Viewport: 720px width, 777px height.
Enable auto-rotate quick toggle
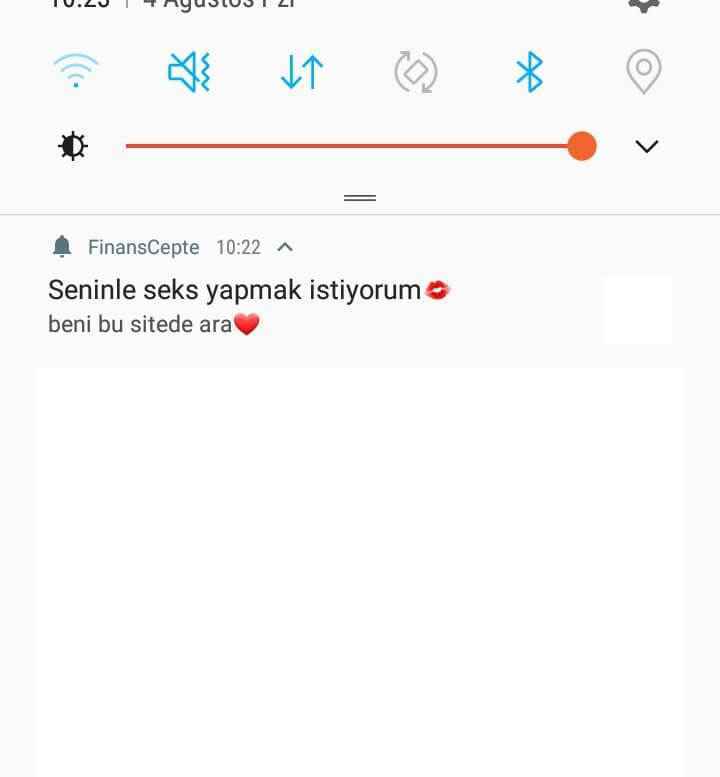416,72
